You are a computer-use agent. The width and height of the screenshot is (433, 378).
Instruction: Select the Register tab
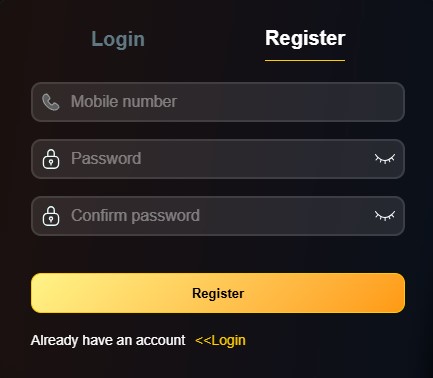305,39
